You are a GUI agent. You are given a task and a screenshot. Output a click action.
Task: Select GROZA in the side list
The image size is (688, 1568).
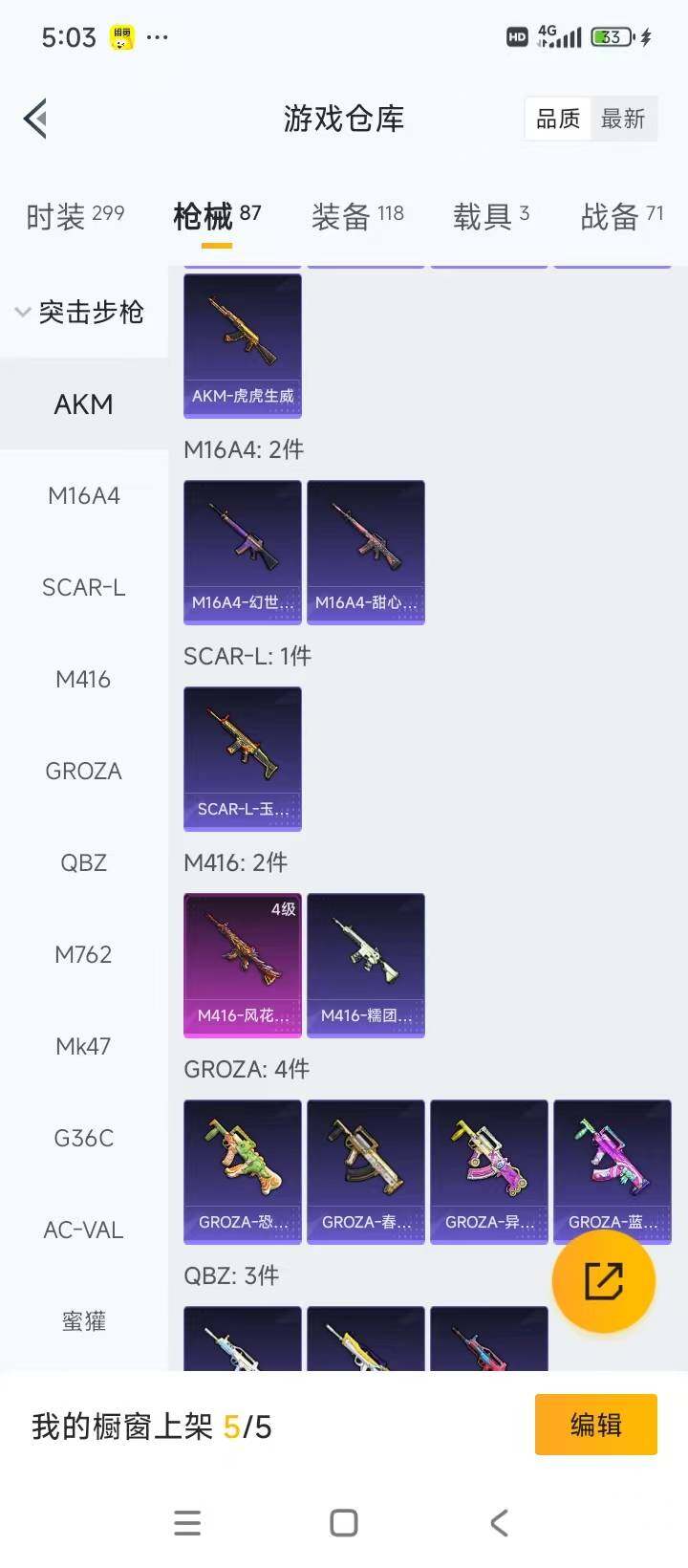click(84, 771)
